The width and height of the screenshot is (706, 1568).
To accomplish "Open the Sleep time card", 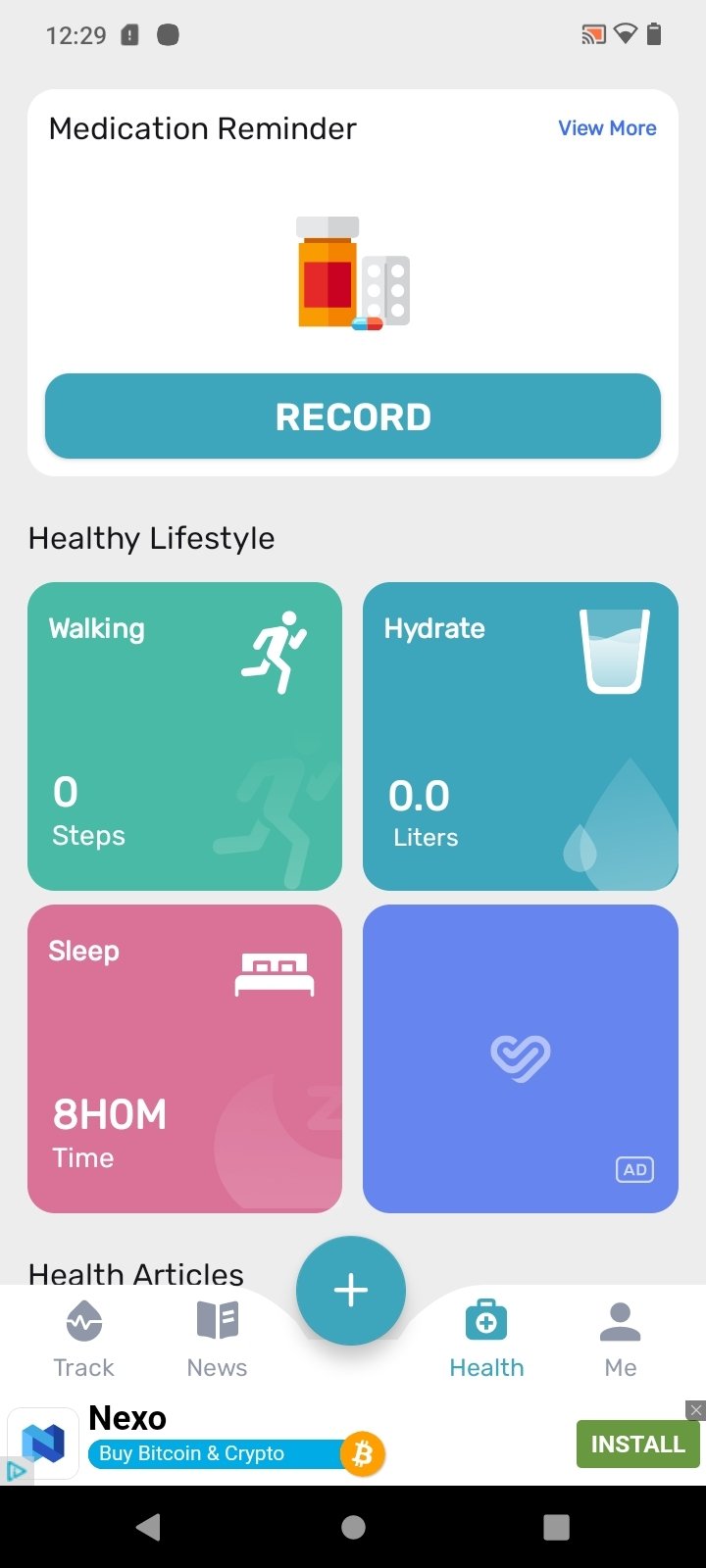I will tap(184, 1058).
